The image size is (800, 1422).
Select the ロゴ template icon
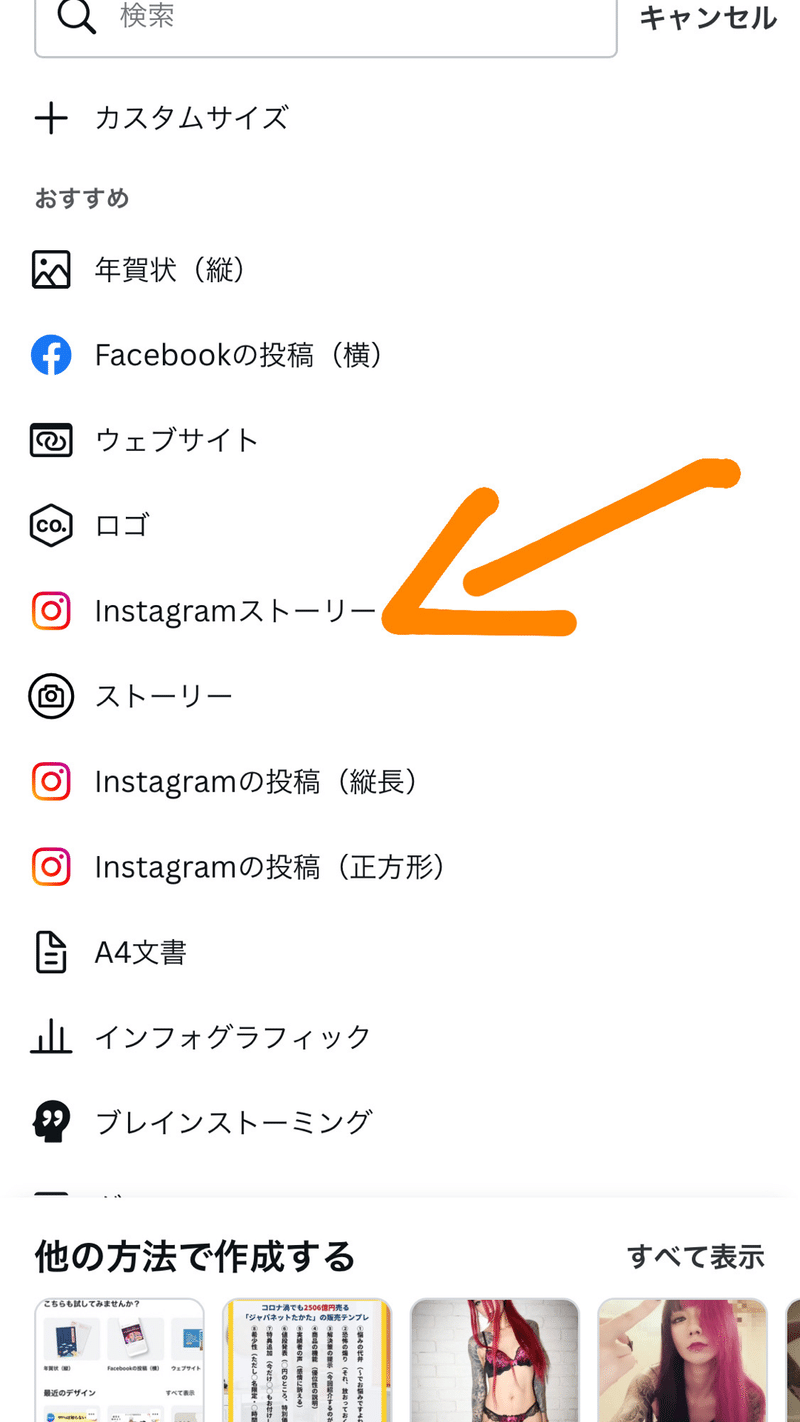(51, 525)
